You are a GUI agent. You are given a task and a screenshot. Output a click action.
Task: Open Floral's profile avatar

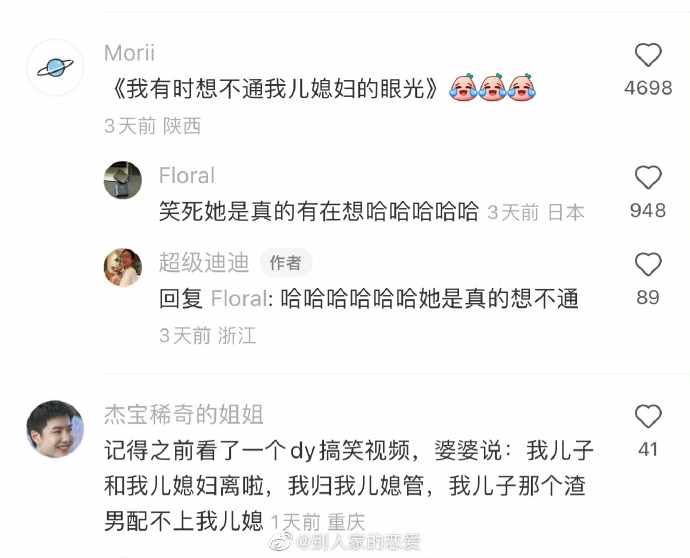coord(123,180)
